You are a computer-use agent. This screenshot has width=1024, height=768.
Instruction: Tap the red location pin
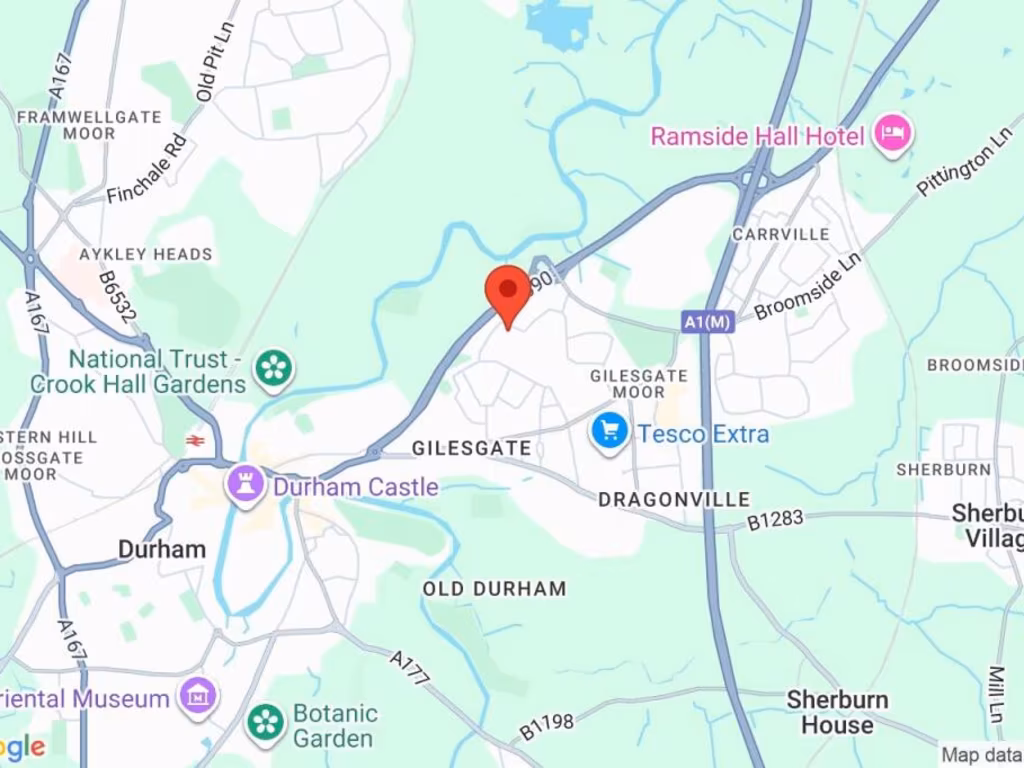(508, 292)
